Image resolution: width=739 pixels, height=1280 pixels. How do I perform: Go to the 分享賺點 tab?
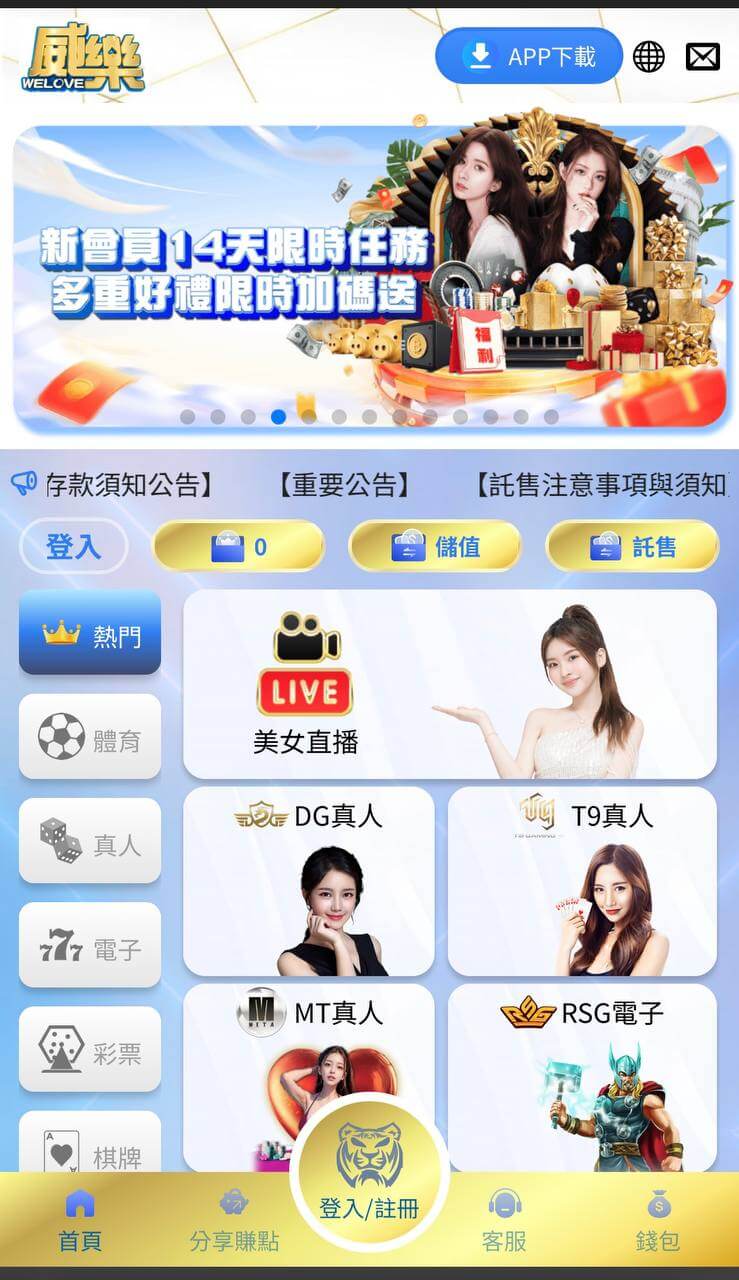point(234,1222)
